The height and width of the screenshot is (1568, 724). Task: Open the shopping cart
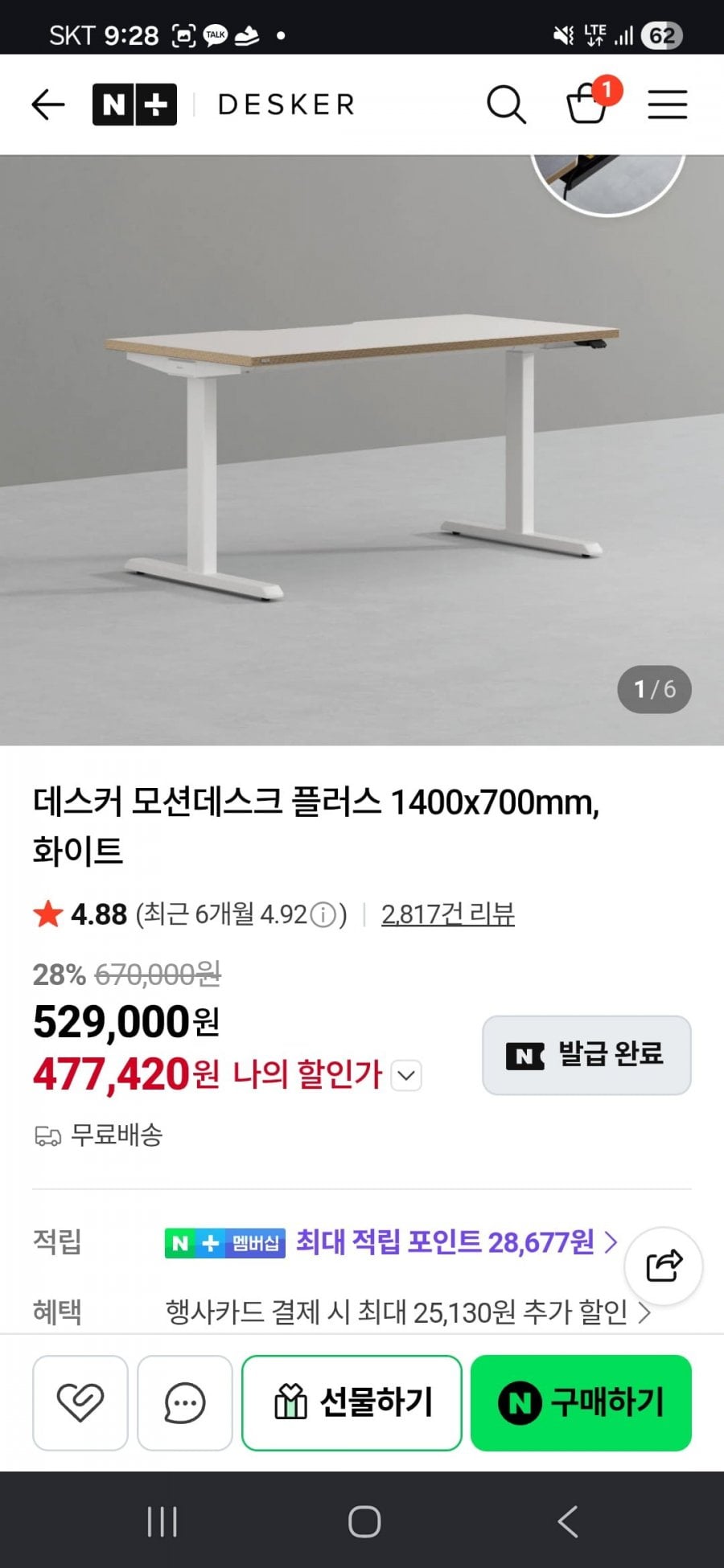587,105
